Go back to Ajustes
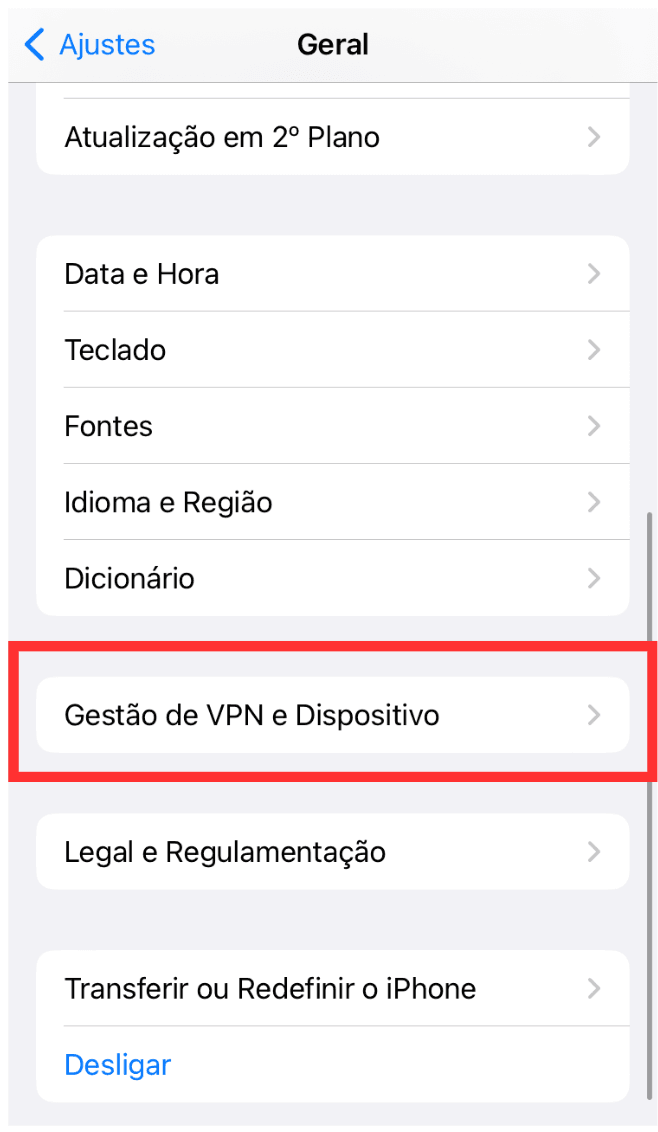Screen dimensions: 658x1132 [90, 45]
